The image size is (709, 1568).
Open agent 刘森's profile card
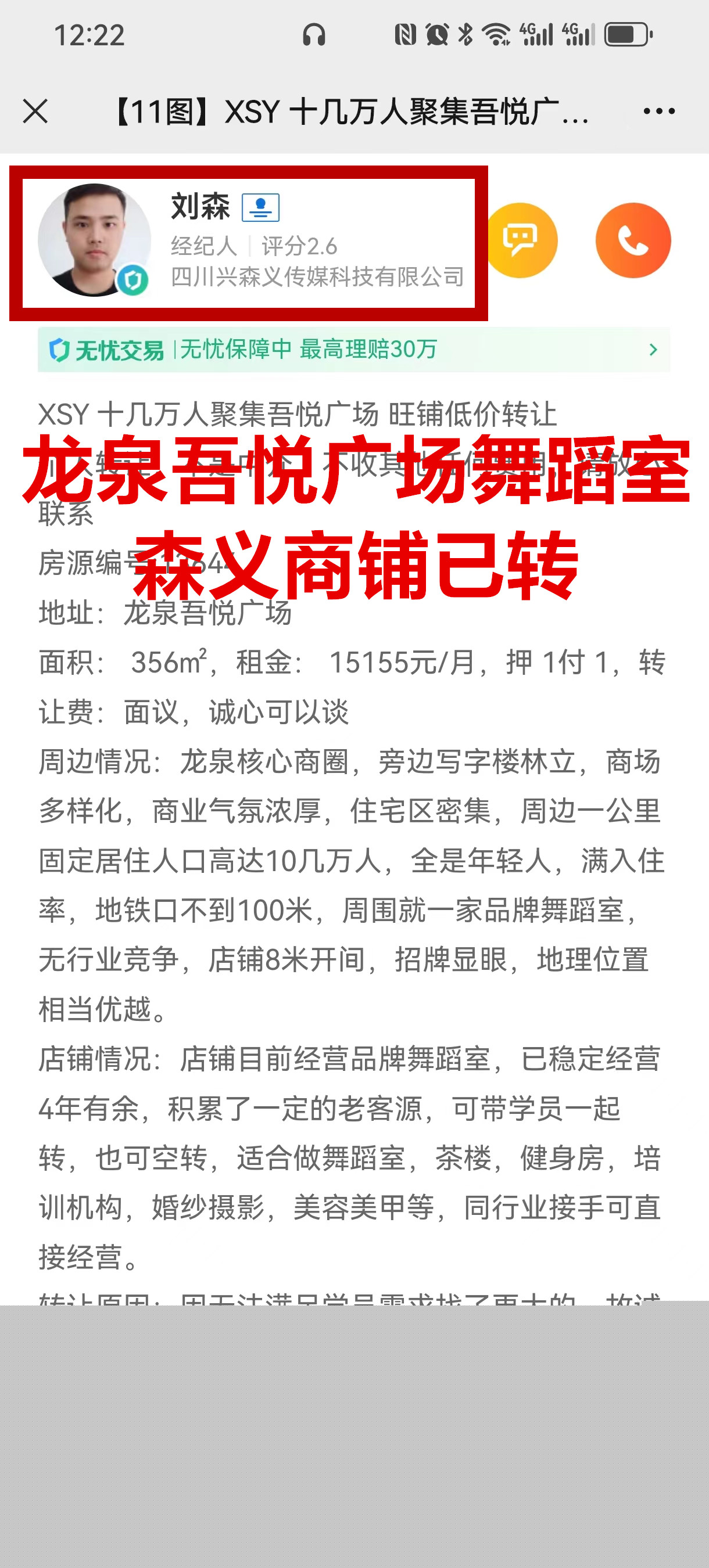click(249, 242)
